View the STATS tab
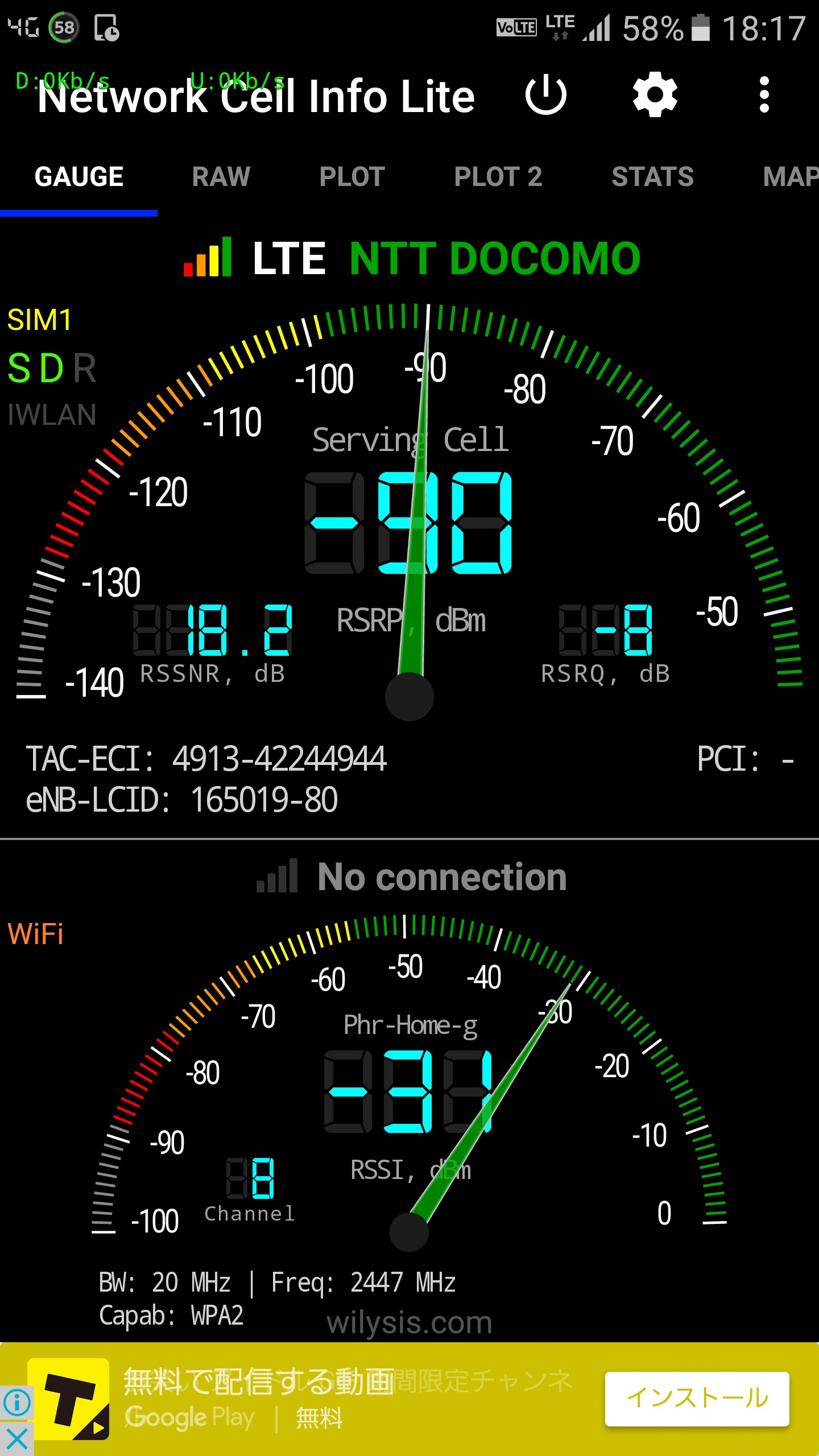The height and width of the screenshot is (1456, 819). (652, 177)
